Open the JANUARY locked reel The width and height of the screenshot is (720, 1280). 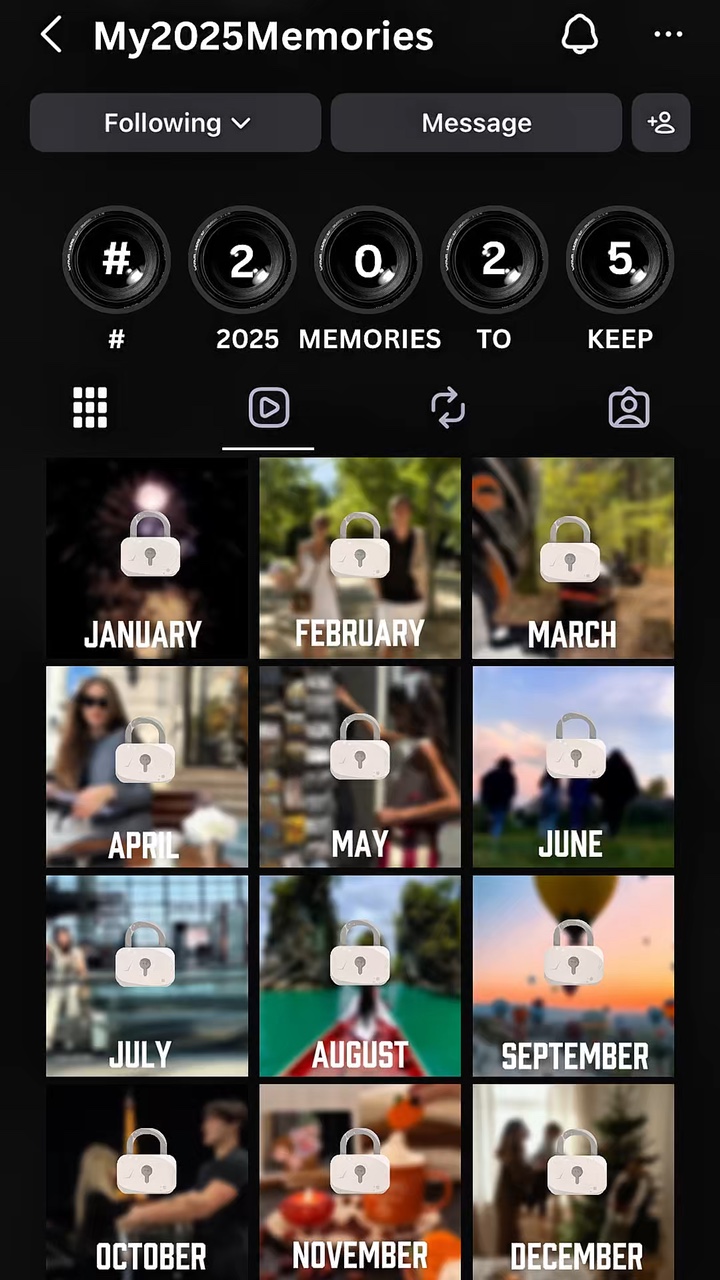click(x=146, y=558)
